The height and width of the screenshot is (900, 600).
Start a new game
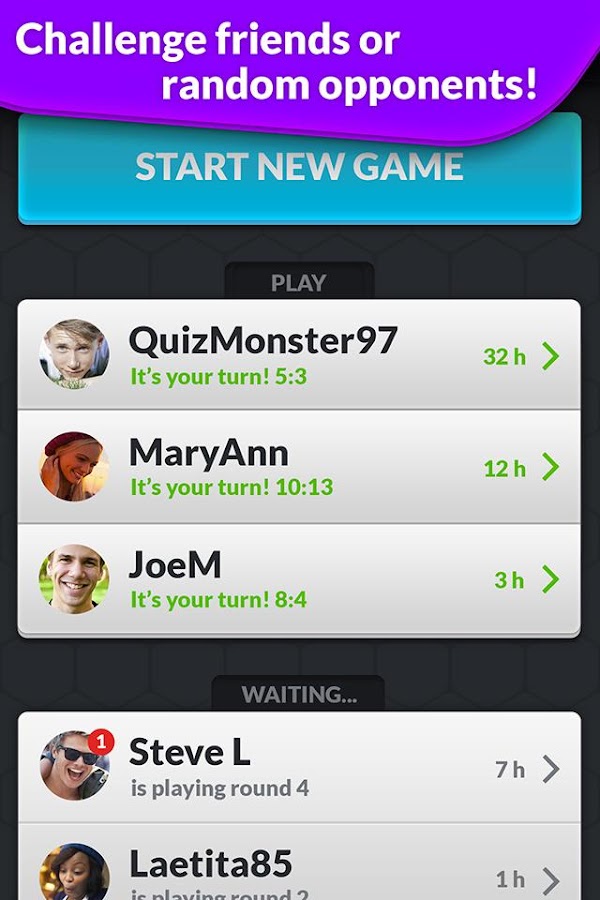click(x=299, y=168)
